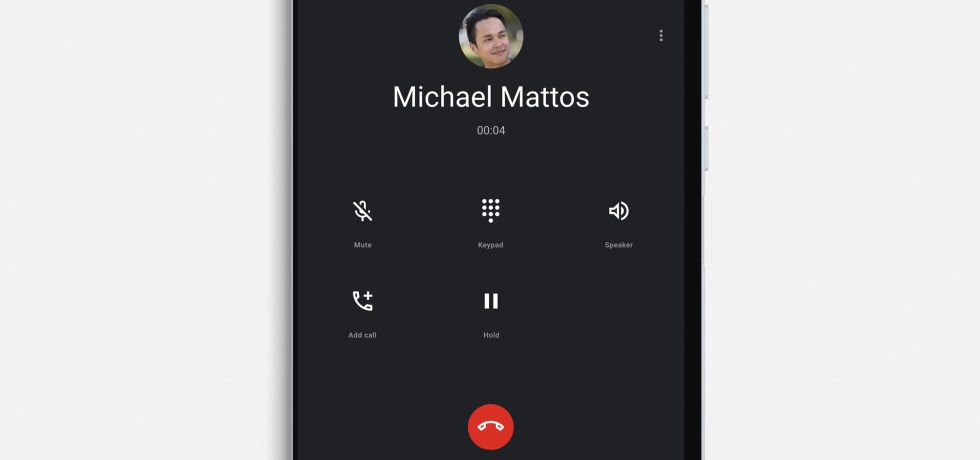
Task: Add another call
Action: (362, 301)
